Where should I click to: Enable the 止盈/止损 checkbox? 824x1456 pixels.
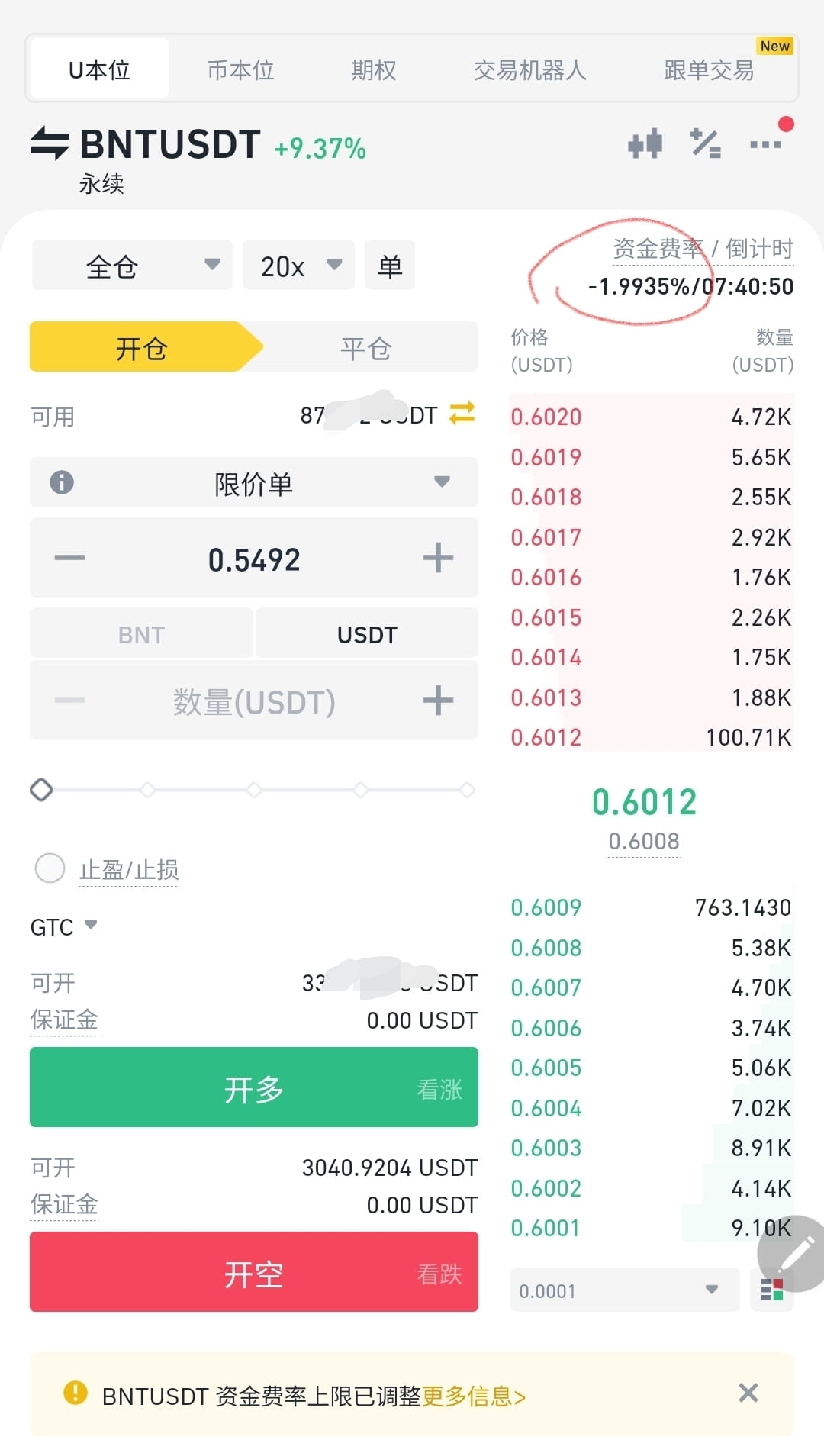pos(50,868)
